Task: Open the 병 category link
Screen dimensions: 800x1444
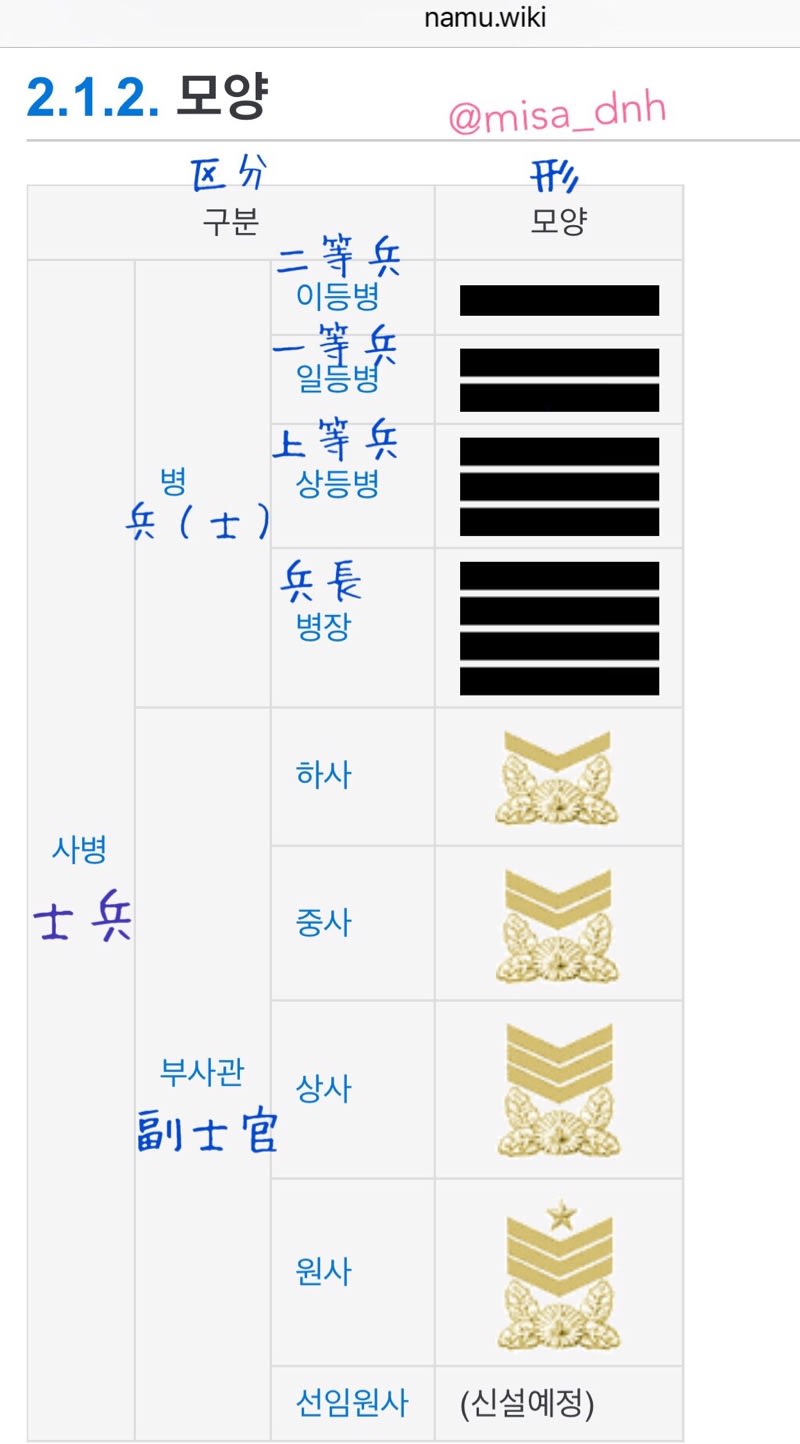Action: [x=173, y=483]
